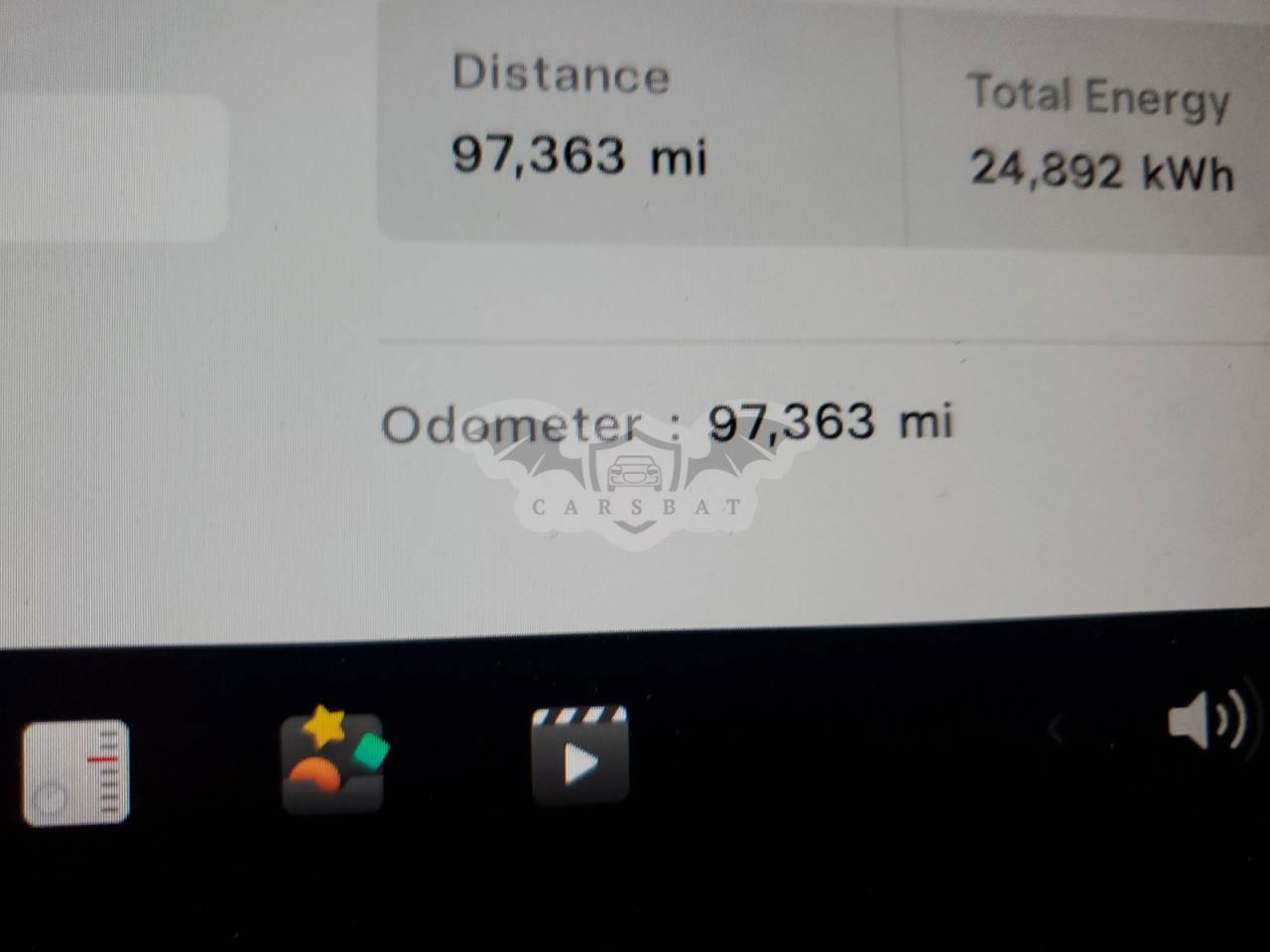The image size is (1270, 952).
Task: Launch the Toybox app
Action: pyautogui.click(x=333, y=762)
